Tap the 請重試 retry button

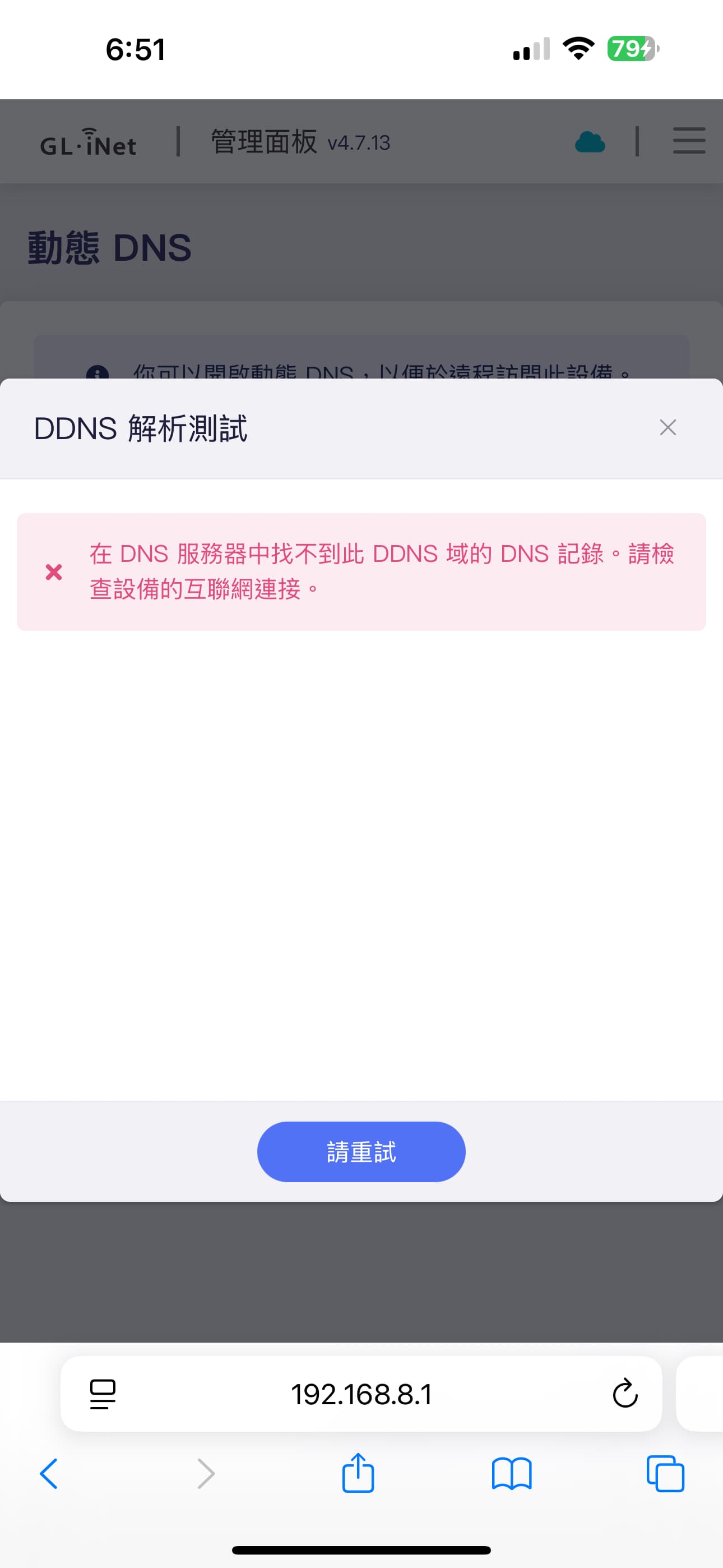(361, 1152)
